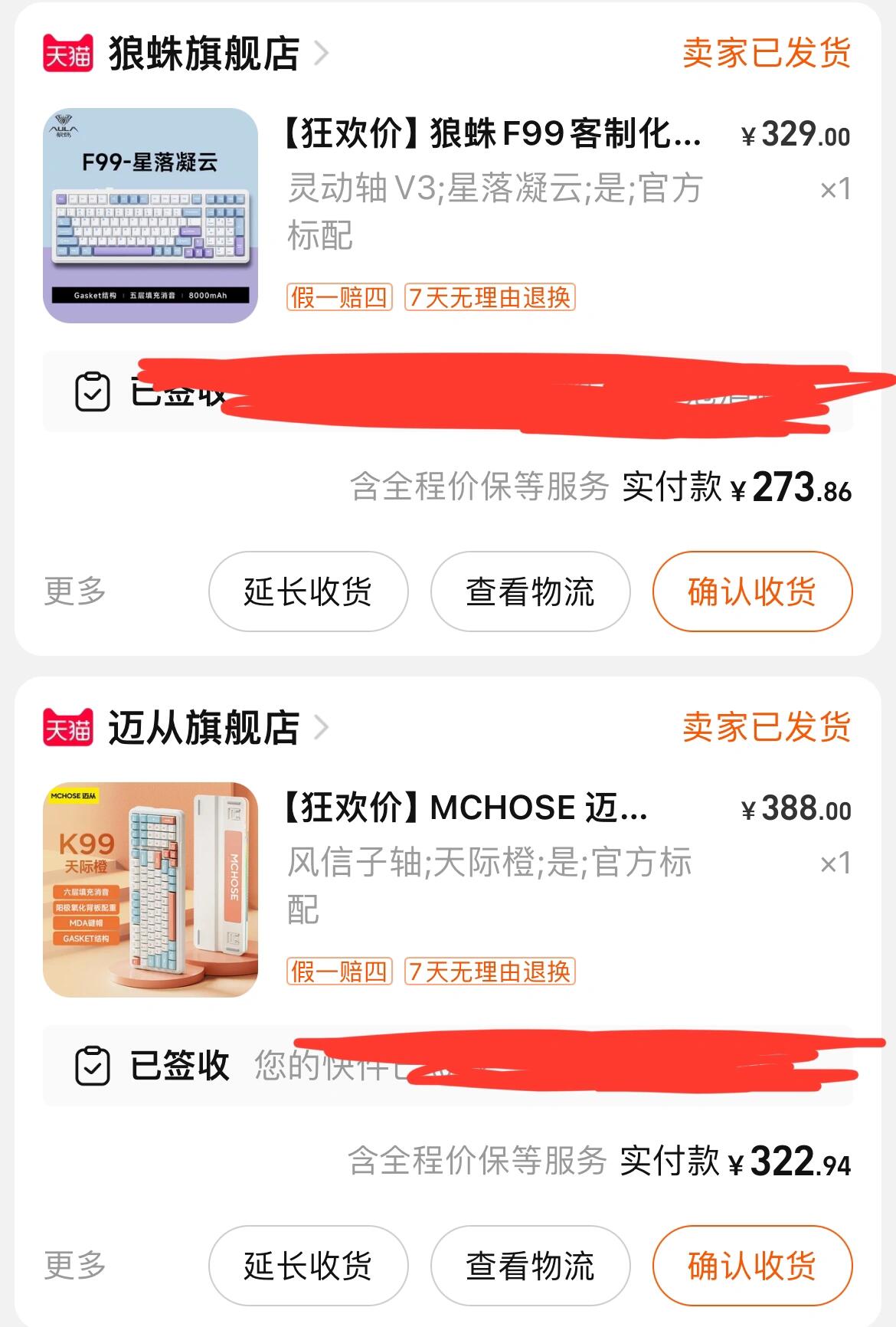Confirm receipt (确认收货) of the MCHOSE K99 order

(752, 1266)
